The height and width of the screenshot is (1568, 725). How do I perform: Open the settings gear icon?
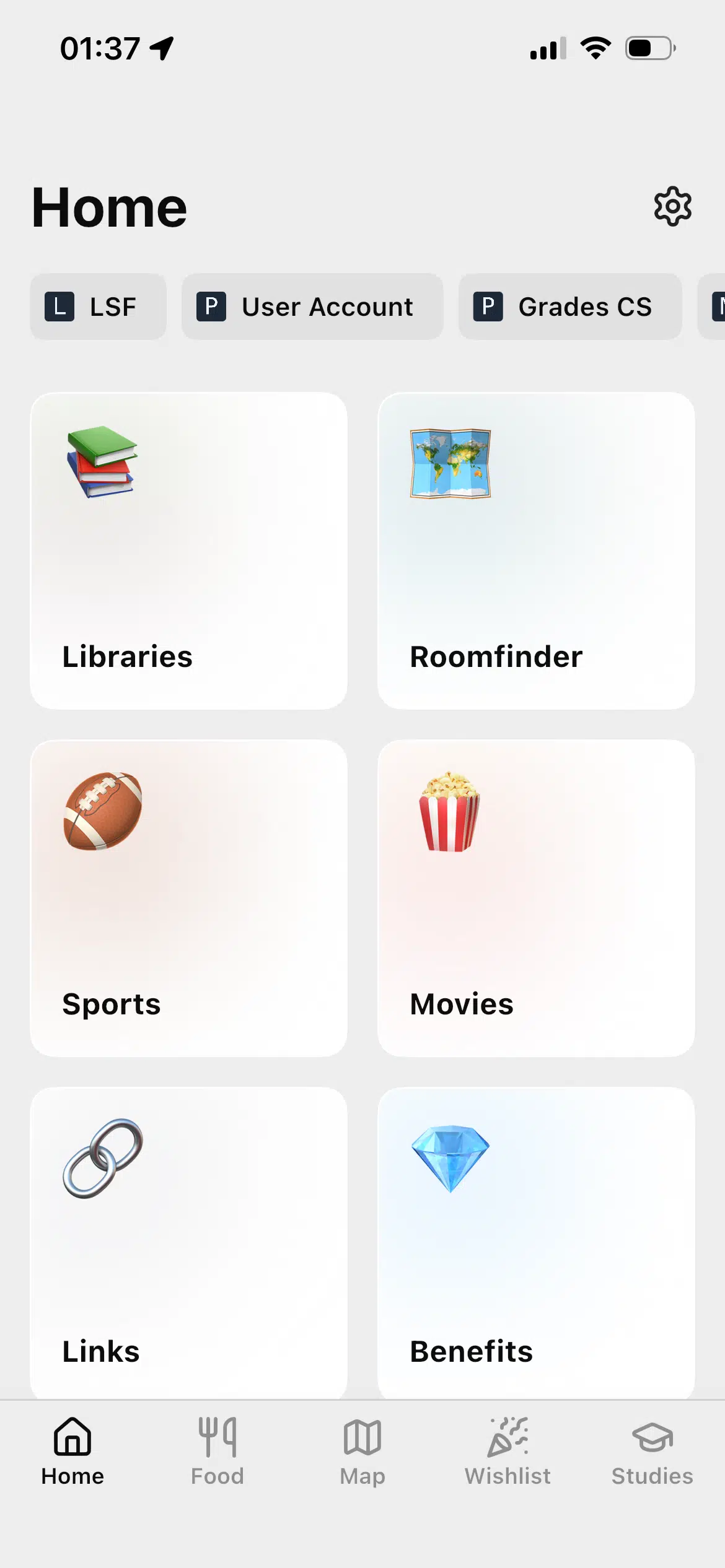[x=672, y=207]
